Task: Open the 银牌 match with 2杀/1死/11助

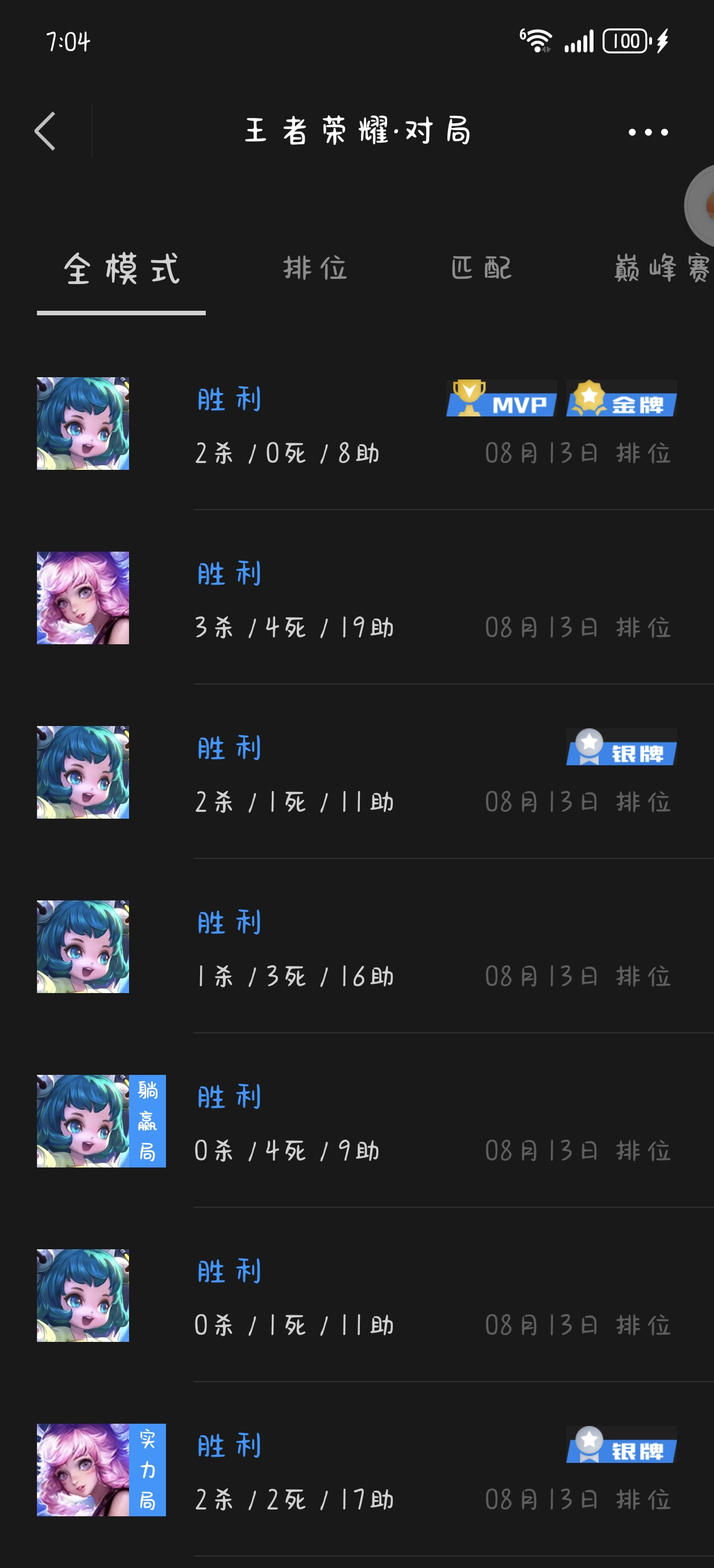Action: (x=366, y=773)
